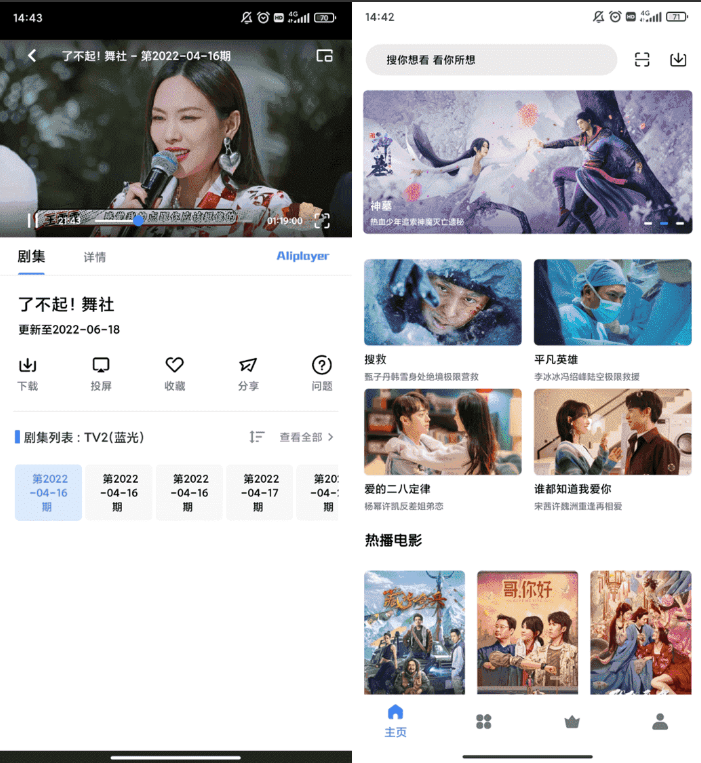
Task: Go back from the video player
Action: [x=32, y=56]
